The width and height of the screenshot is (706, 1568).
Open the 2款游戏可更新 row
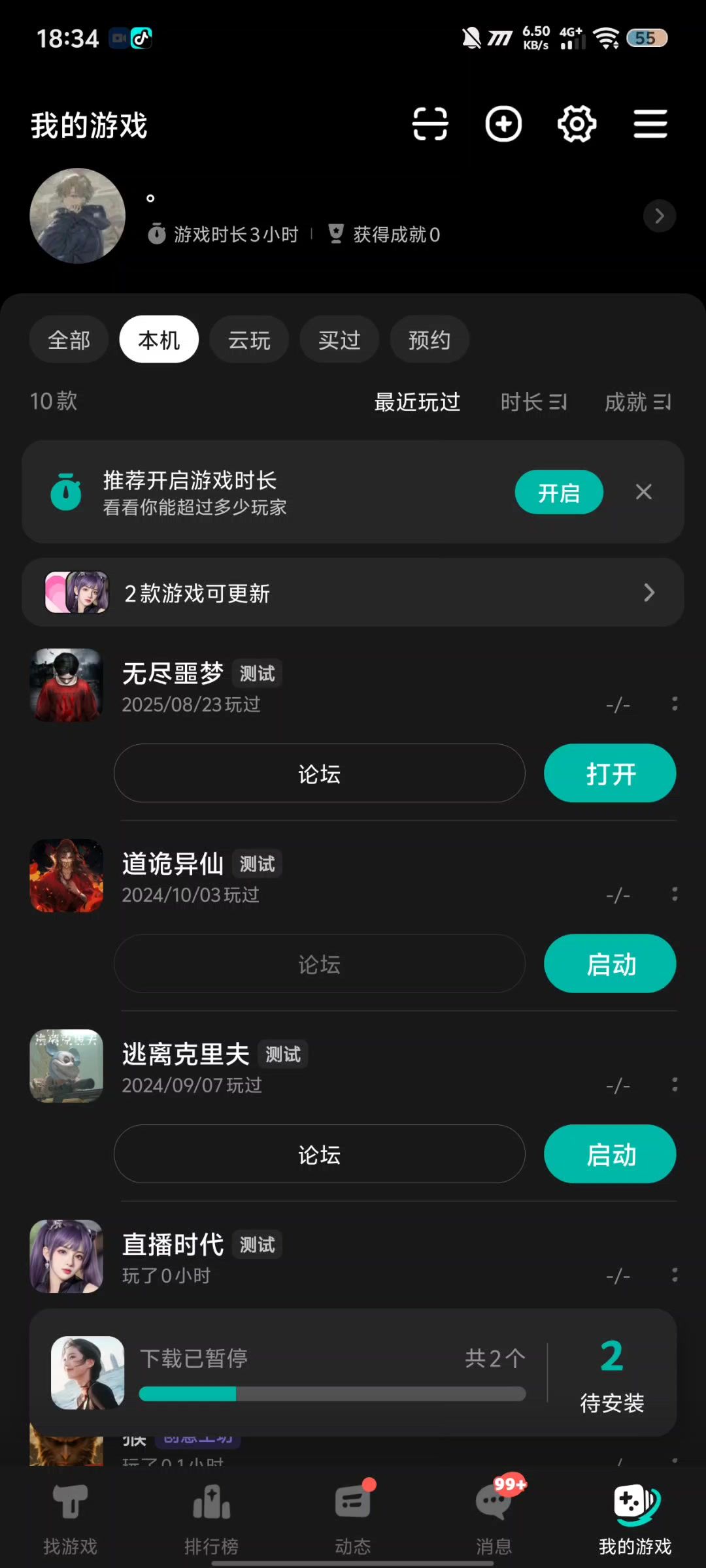tap(353, 593)
